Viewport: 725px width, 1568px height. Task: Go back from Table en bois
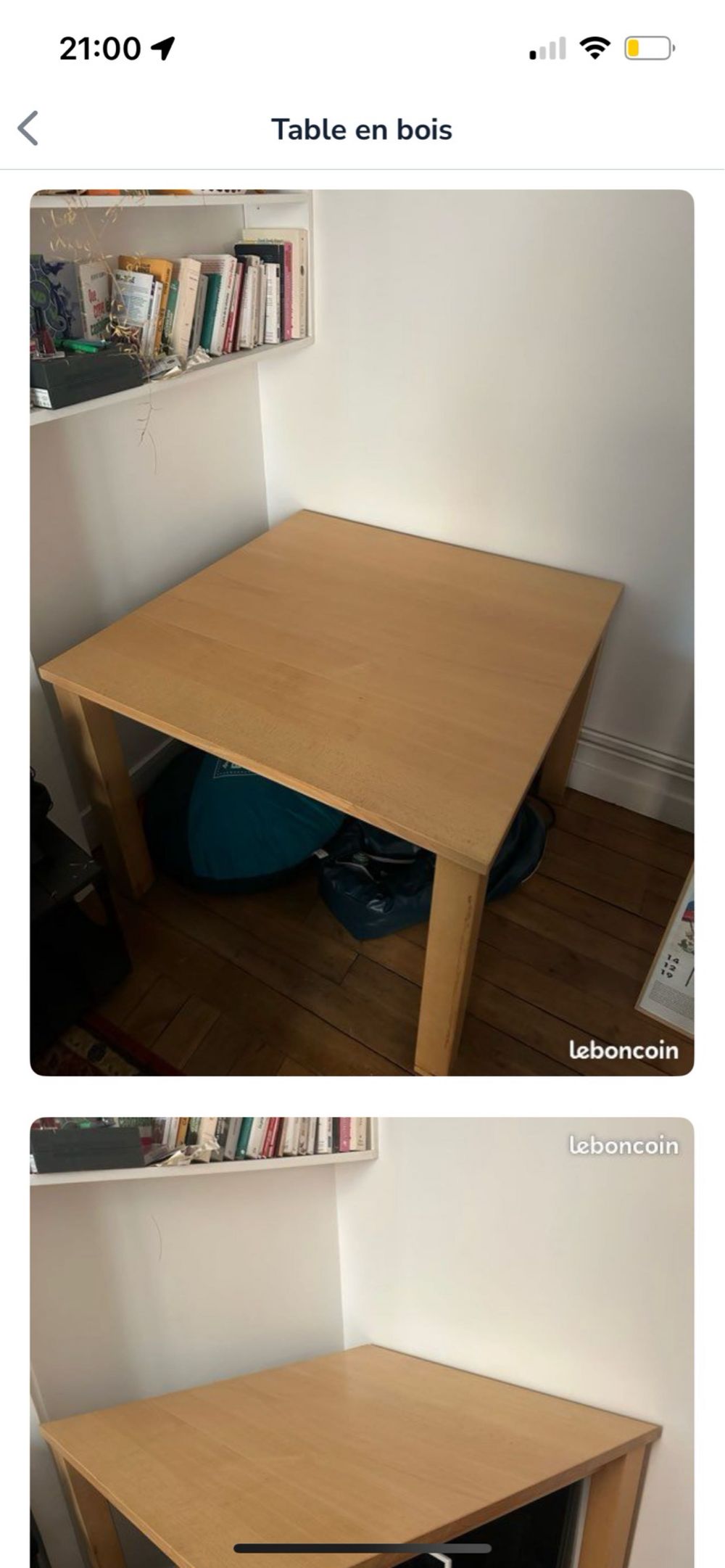pyautogui.click(x=28, y=129)
